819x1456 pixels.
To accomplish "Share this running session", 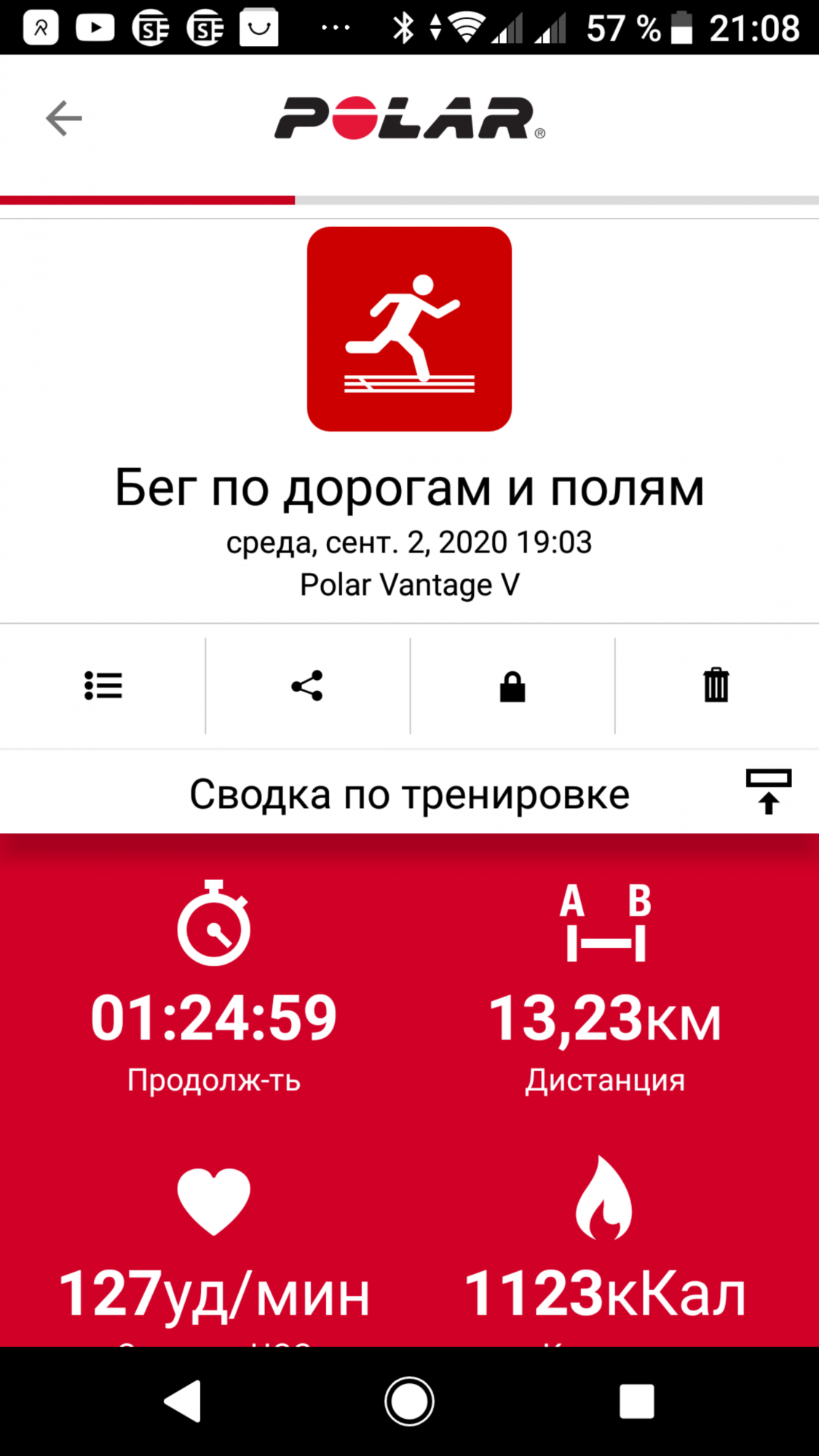I will tap(307, 686).
